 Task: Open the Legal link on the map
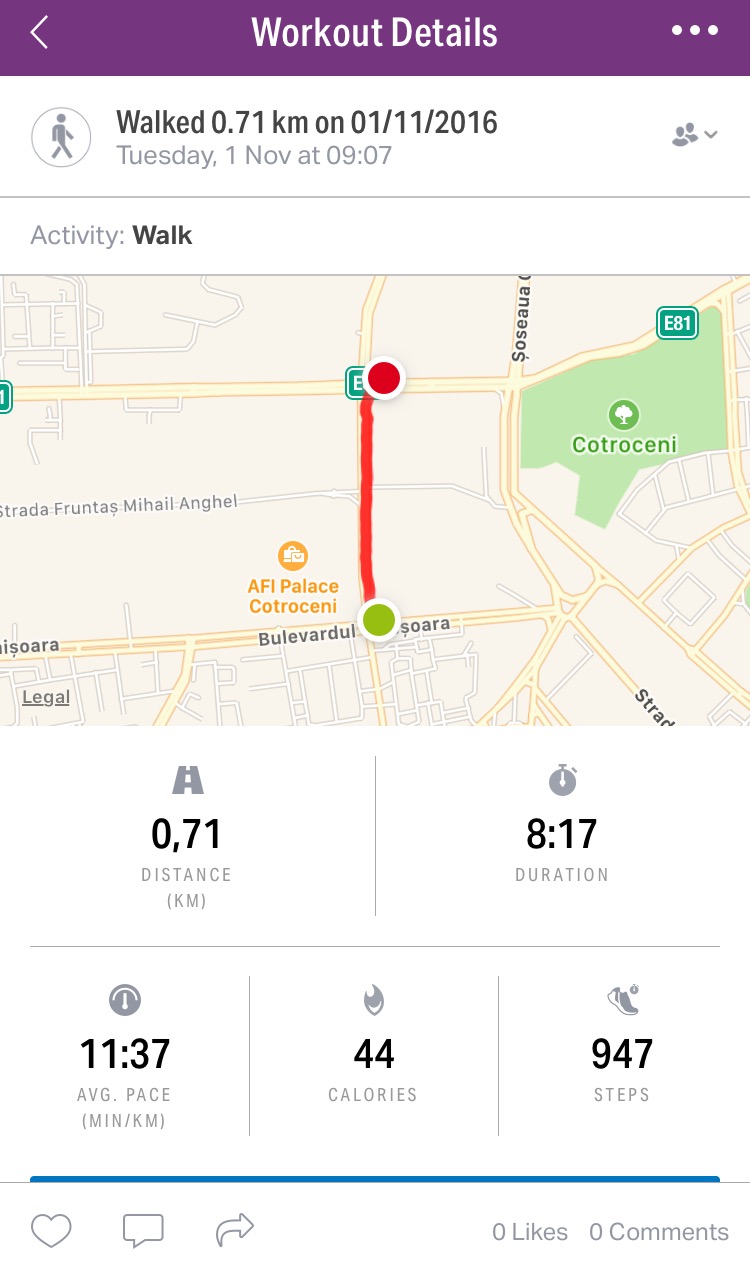coord(45,697)
